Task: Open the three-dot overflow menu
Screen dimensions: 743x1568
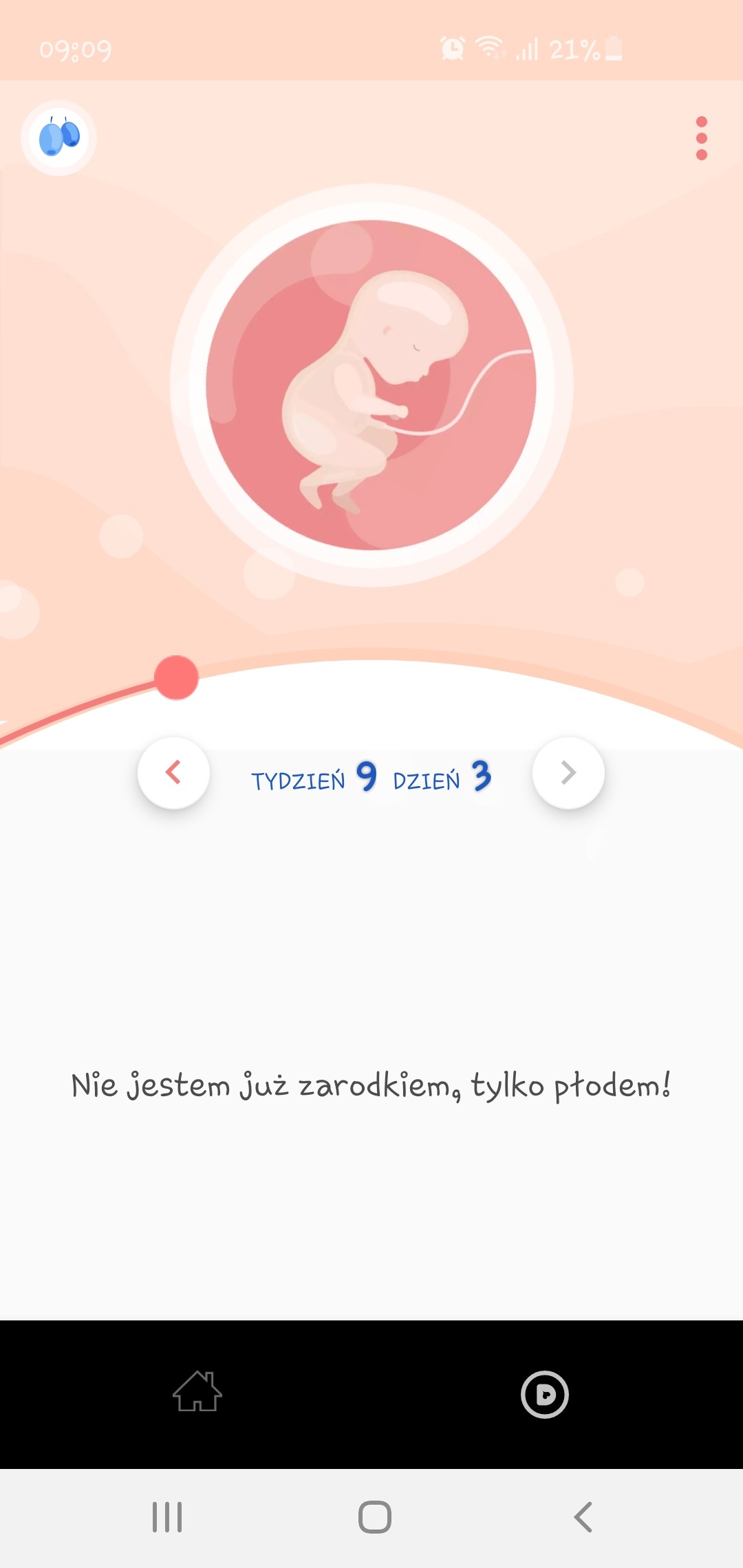Action: 701,138
